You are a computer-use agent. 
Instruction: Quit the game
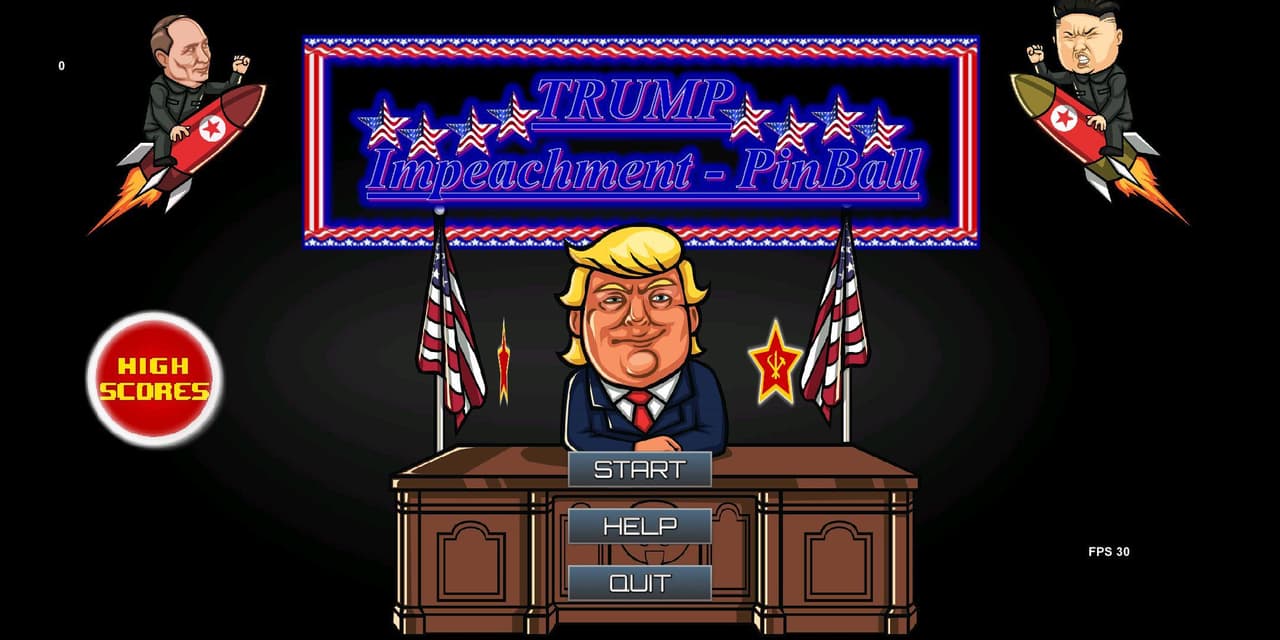pyautogui.click(x=640, y=583)
